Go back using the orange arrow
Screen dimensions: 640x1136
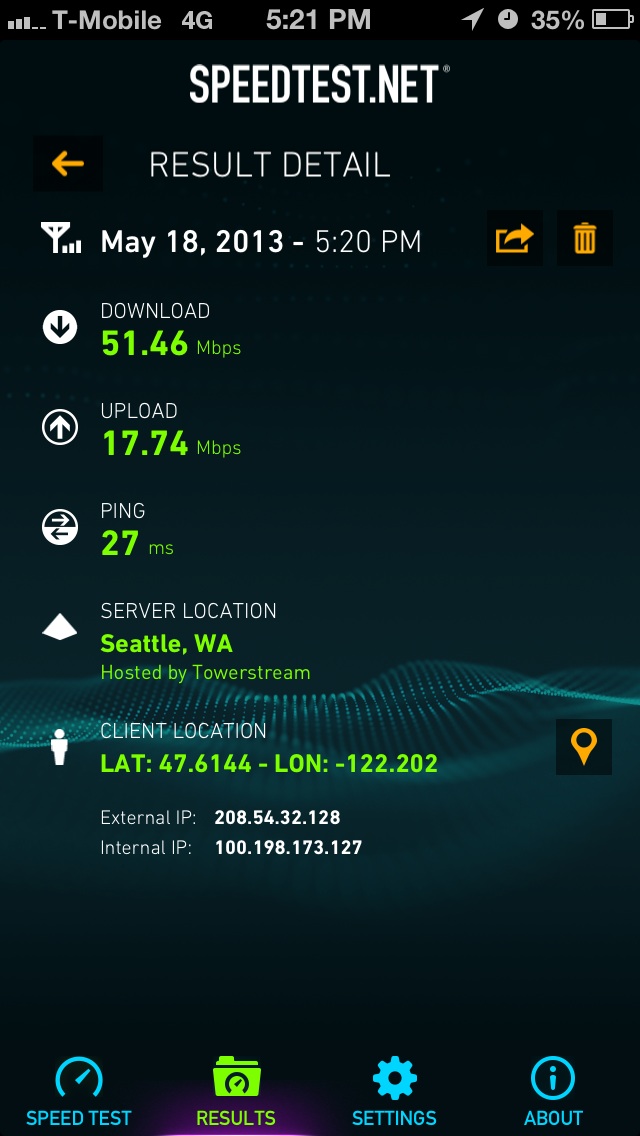[68, 164]
